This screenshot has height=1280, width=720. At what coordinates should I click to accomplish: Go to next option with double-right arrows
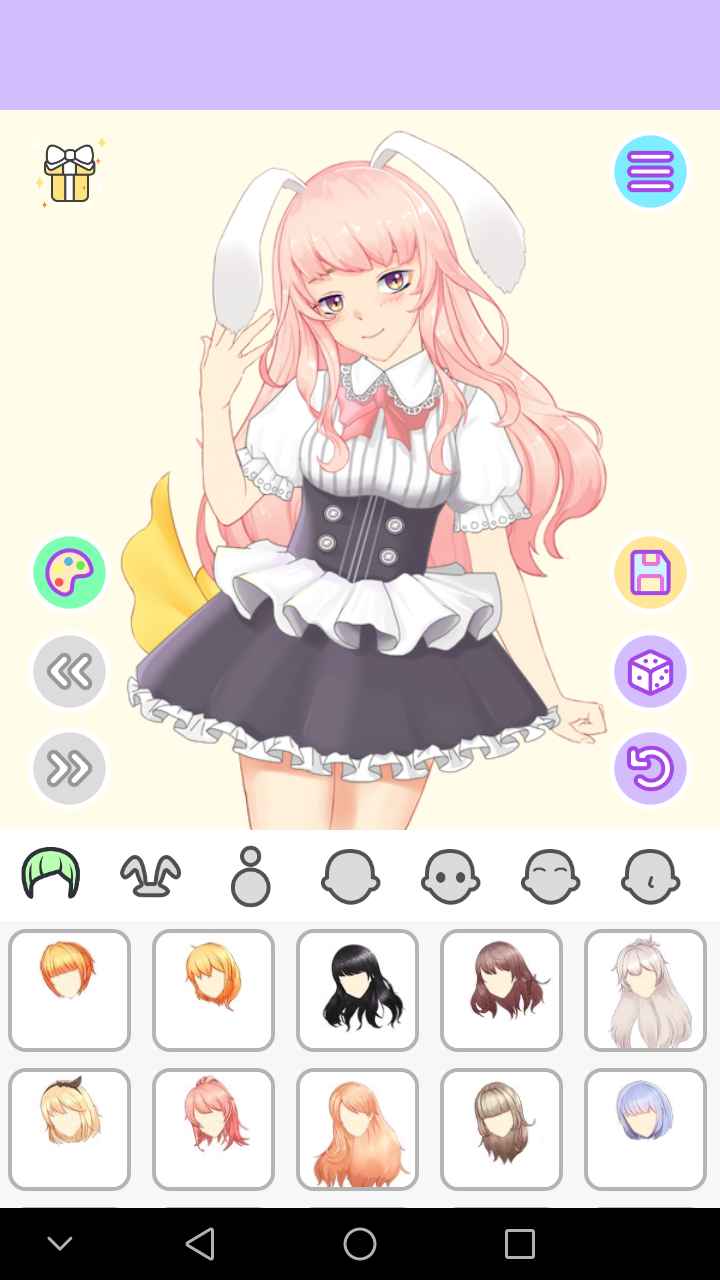[x=69, y=769]
